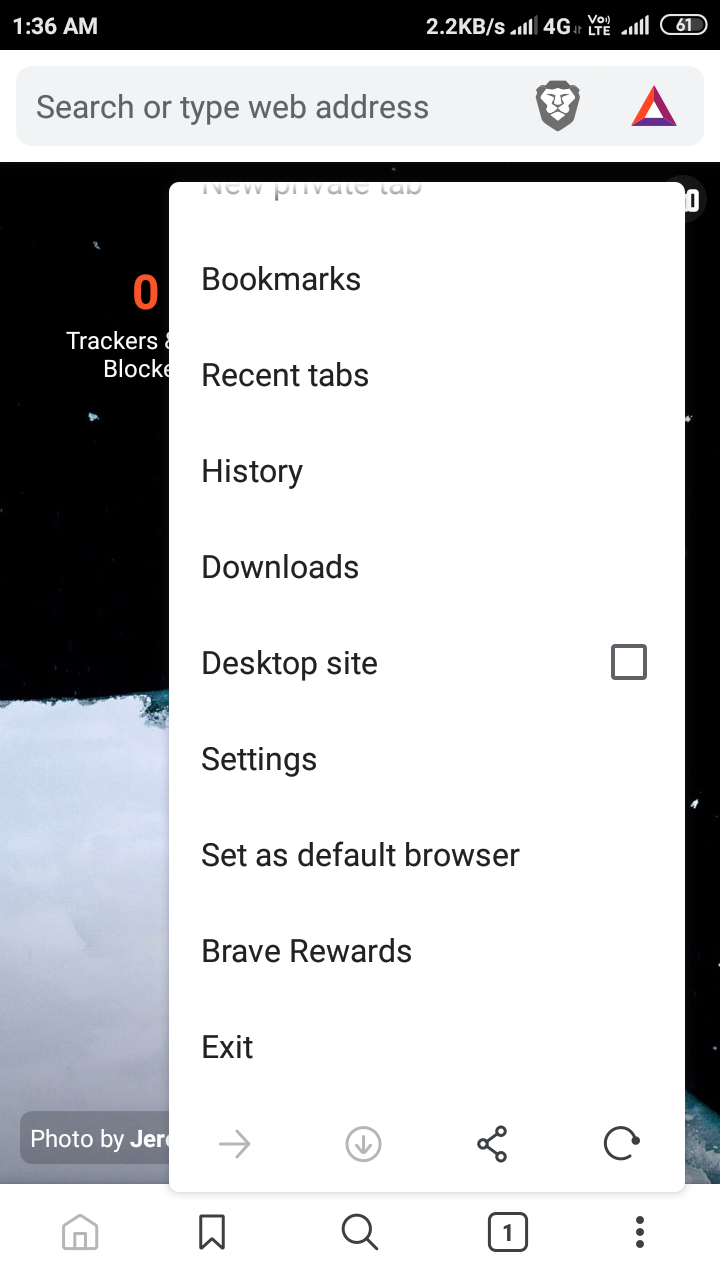Enable the Desktop site checkbox

point(628,662)
